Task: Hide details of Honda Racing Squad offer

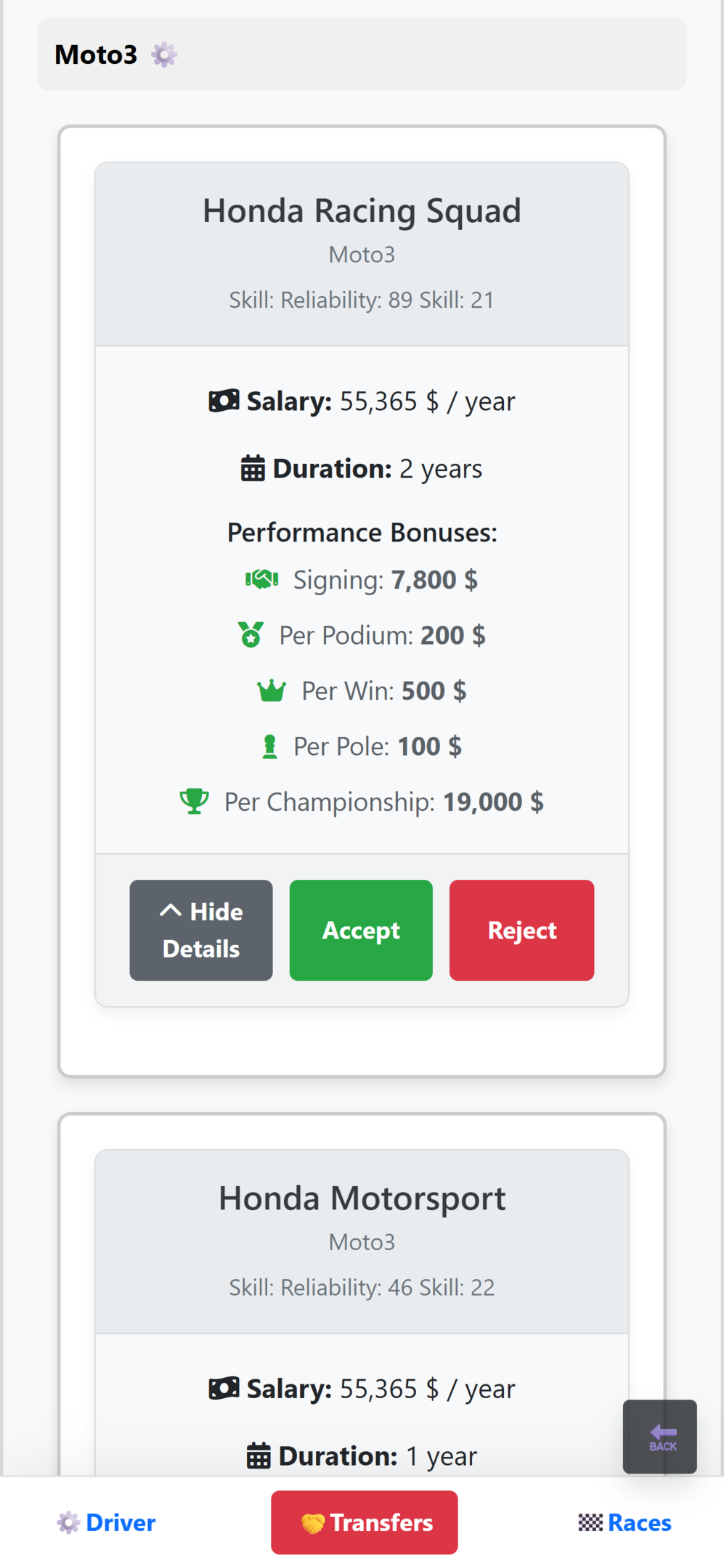Action: [201, 930]
